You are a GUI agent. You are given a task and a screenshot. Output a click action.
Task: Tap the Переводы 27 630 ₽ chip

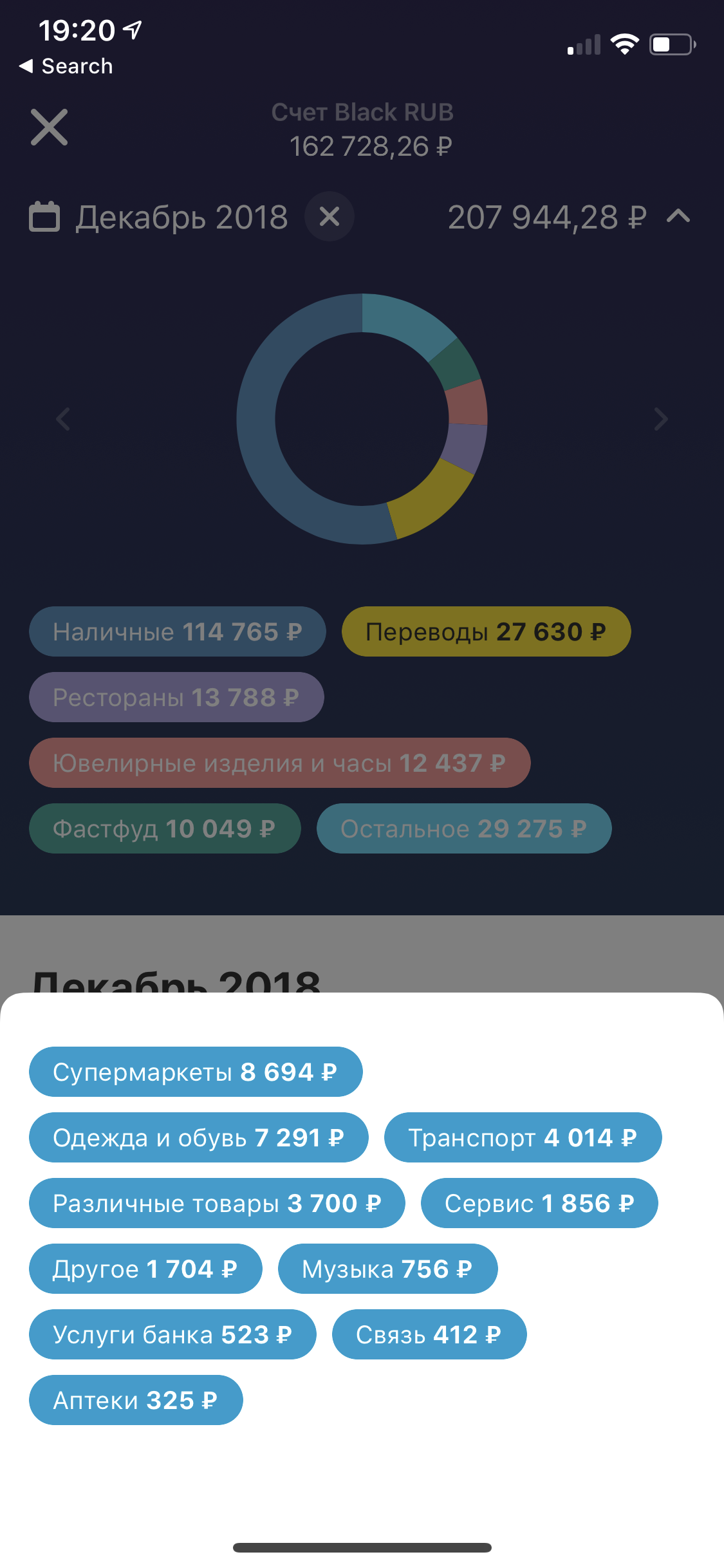coord(486,631)
